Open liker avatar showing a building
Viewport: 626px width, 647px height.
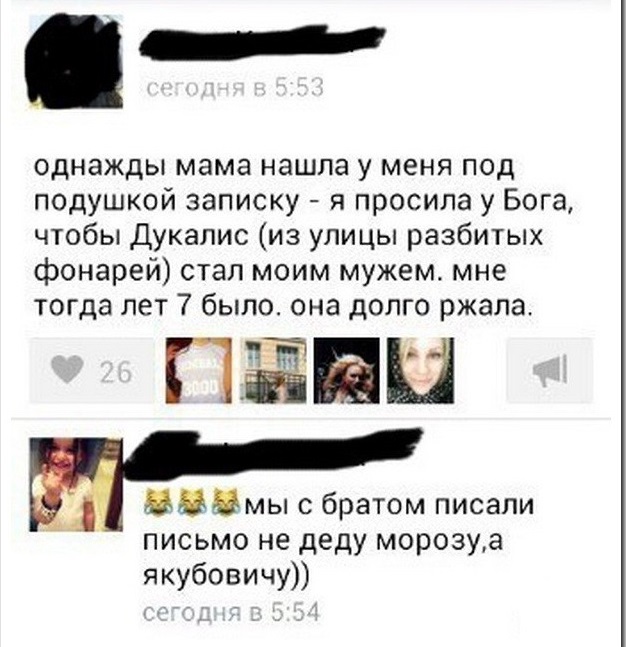point(274,371)
